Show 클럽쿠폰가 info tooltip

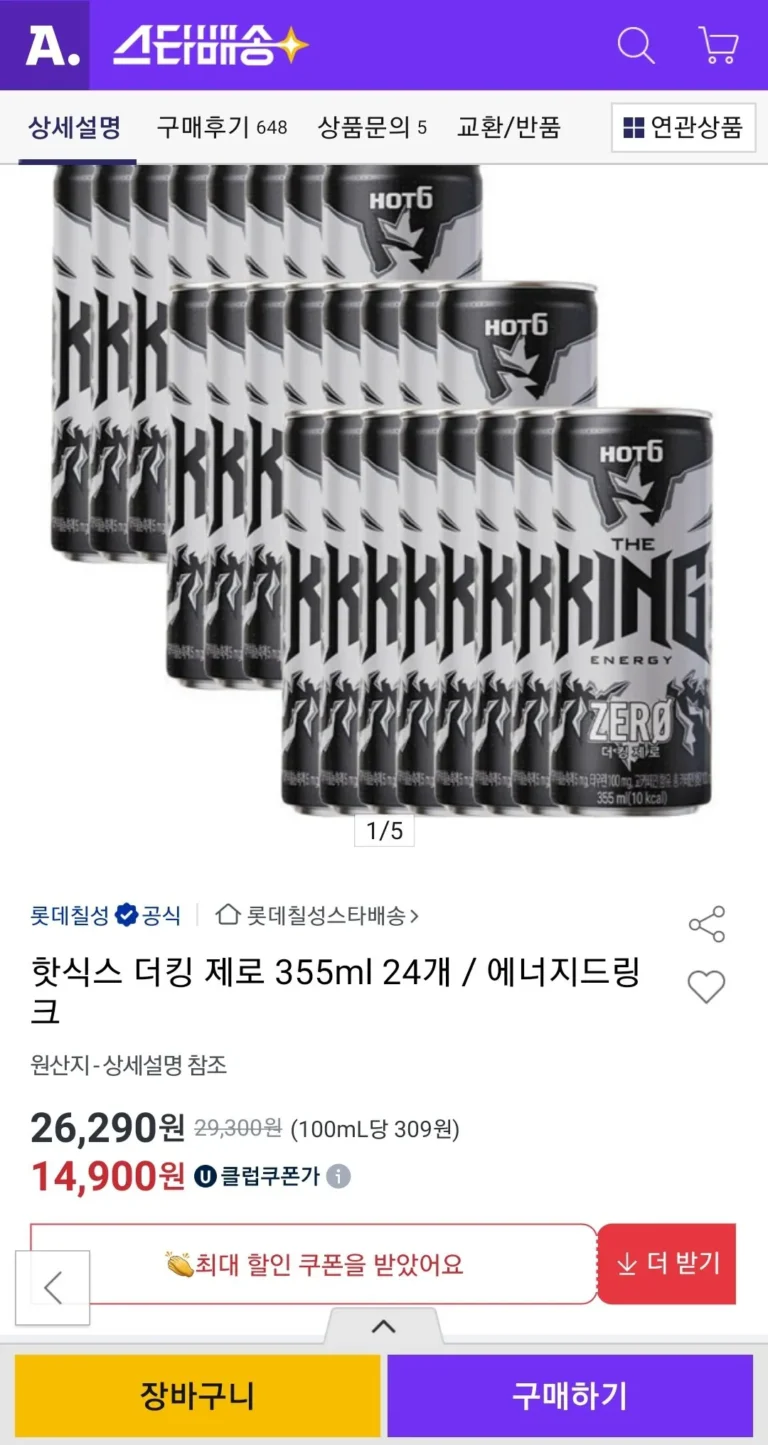click(340, 1176)
